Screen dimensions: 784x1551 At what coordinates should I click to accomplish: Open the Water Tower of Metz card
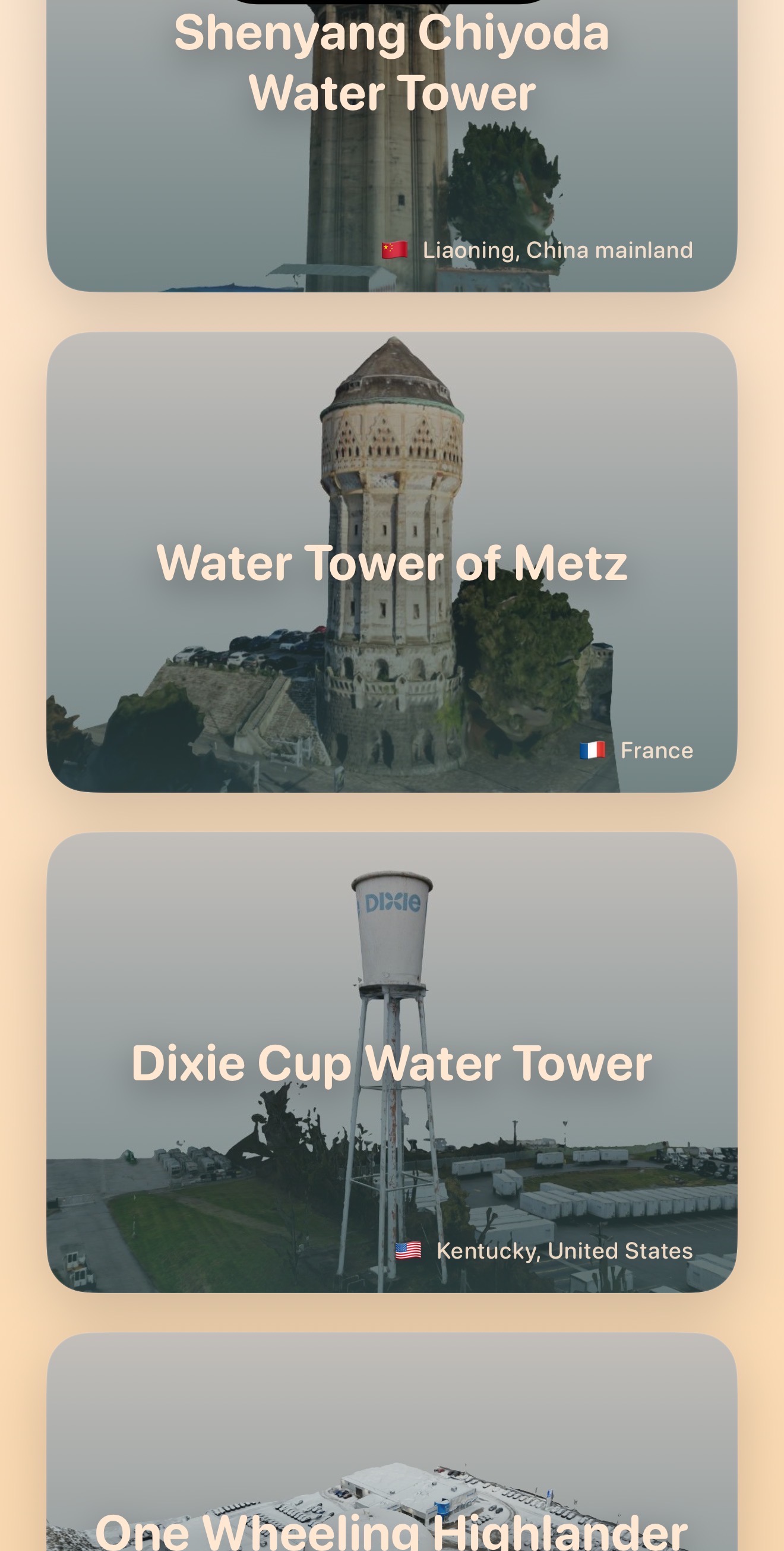click(391, 562)
